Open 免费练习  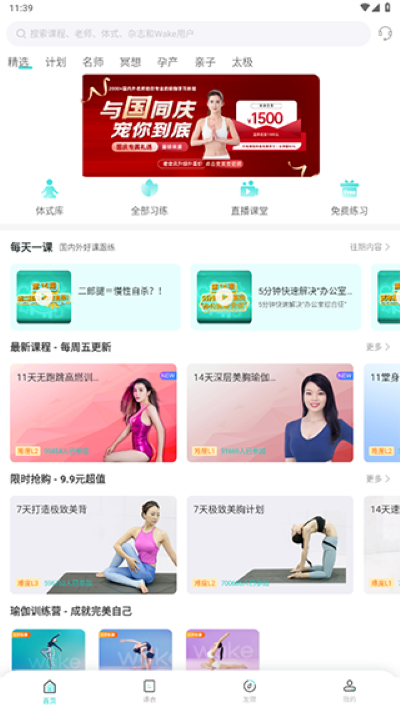(349, 197)
